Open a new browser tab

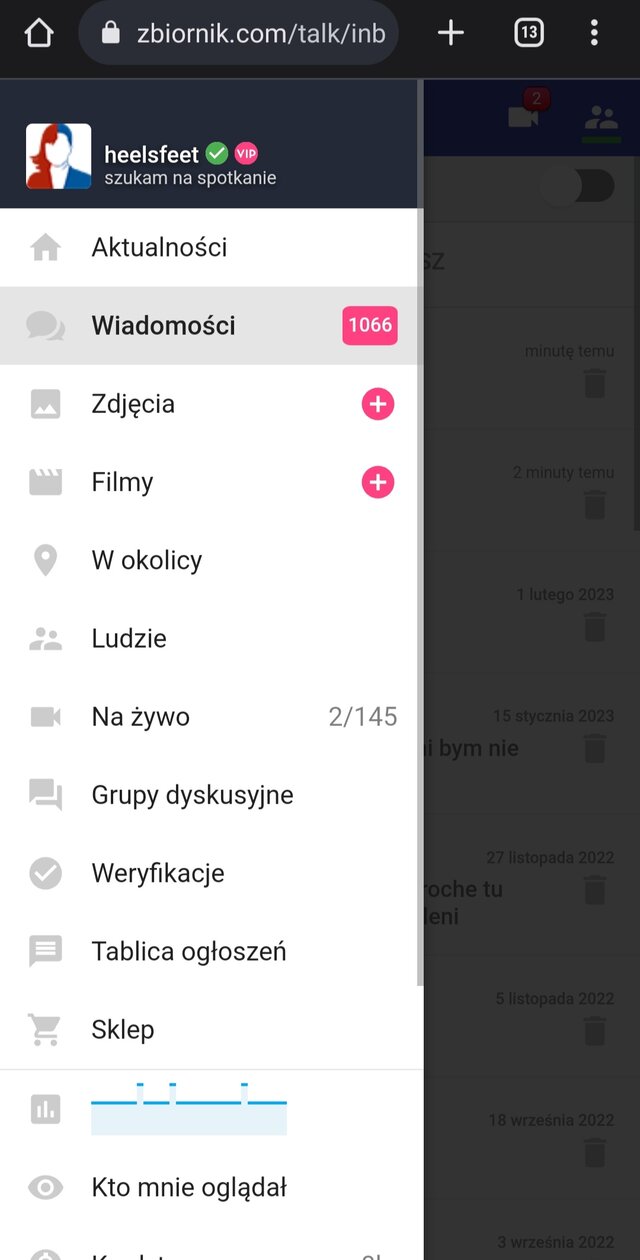[x=451, y=33]
